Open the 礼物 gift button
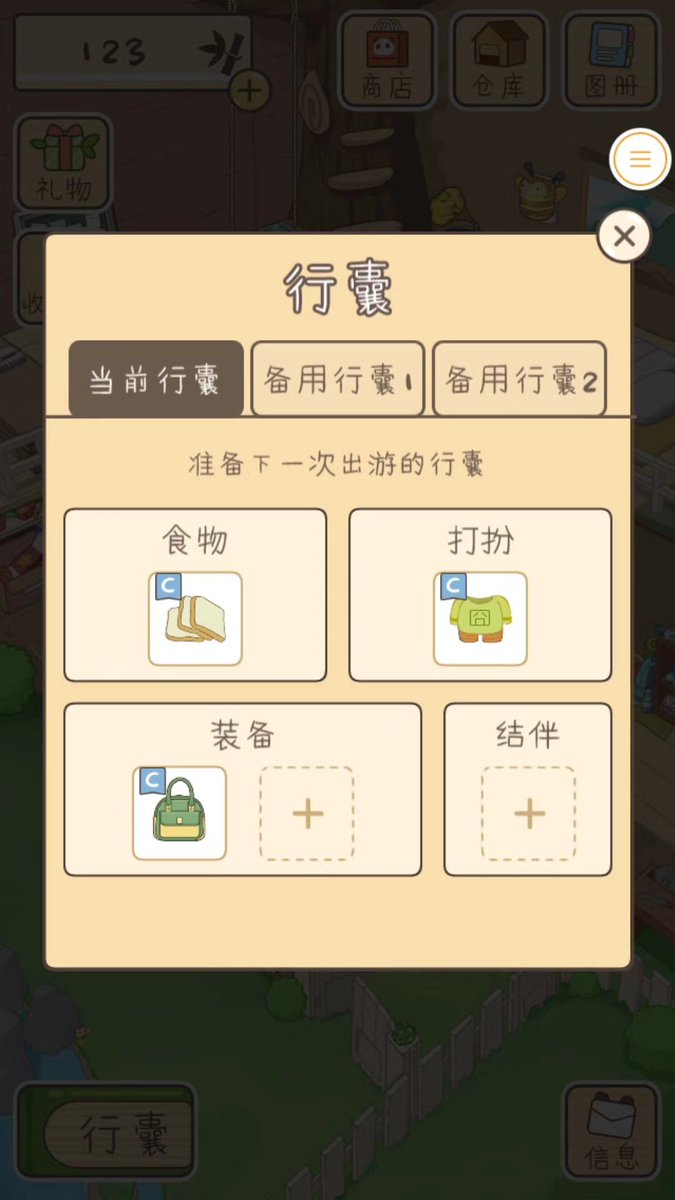The height and width of the screenshot is (1200, 675). tap(63, 163)
